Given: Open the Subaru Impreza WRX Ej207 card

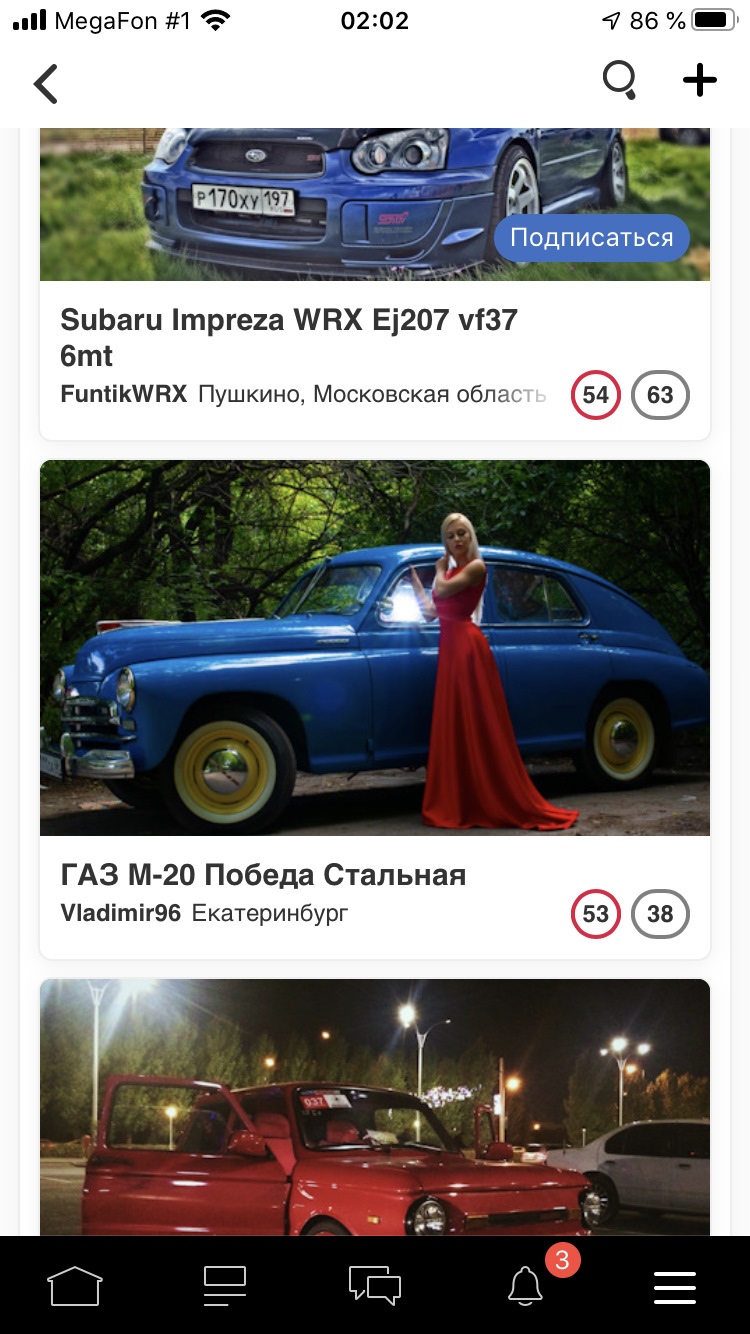Looking at the screenshot, I should [289, 337].
